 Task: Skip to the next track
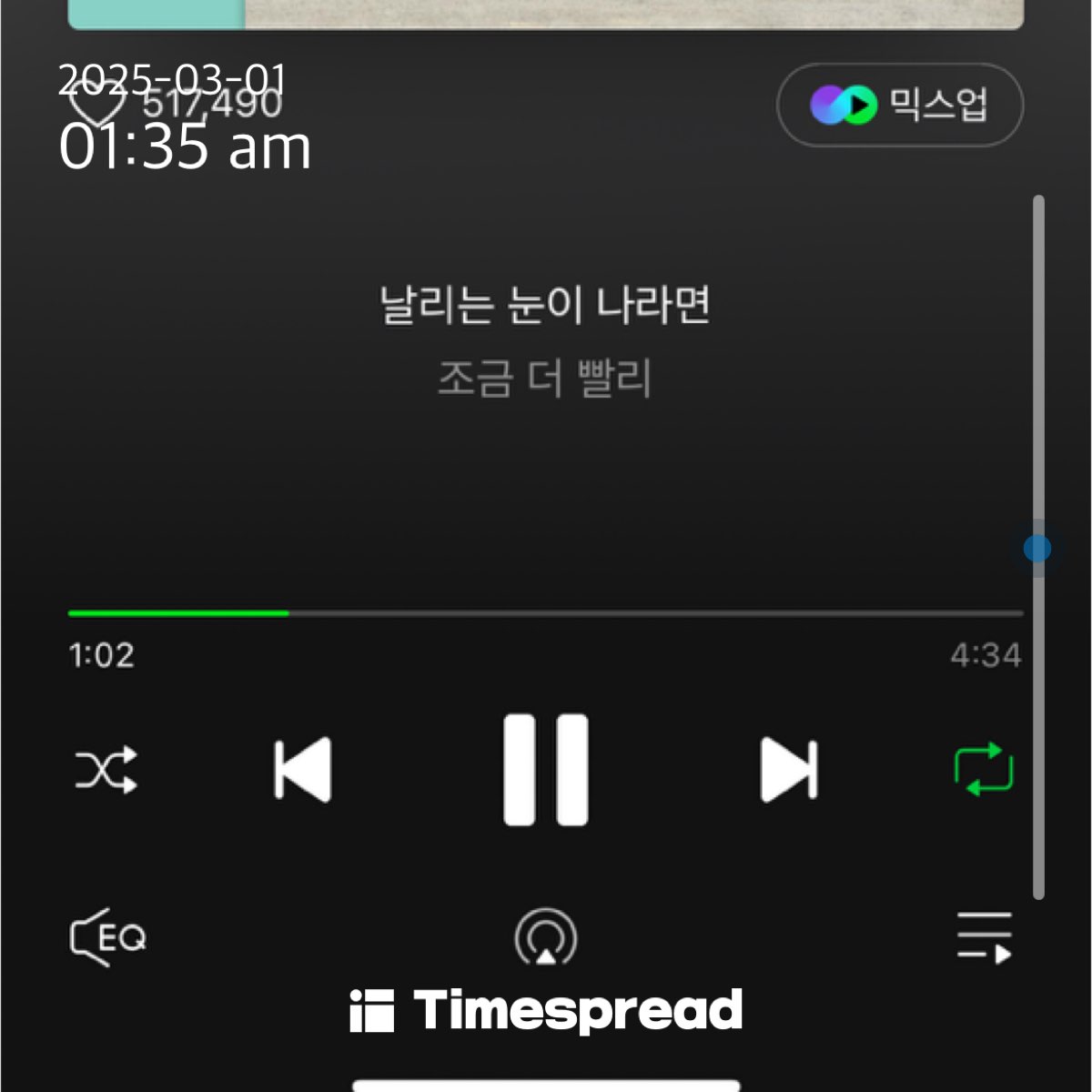pyautogui.click(x=788, y=770)
